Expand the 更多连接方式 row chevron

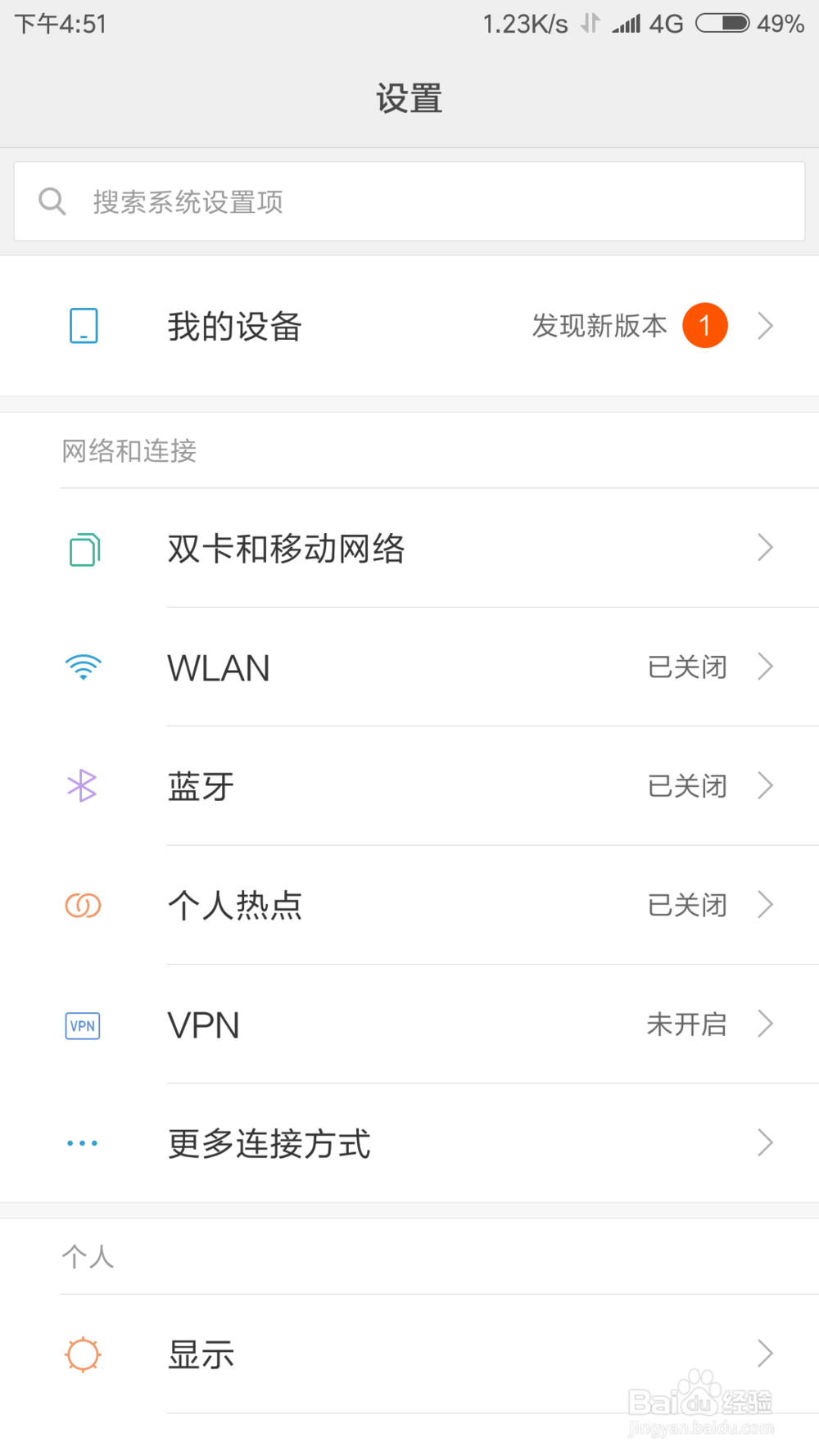[x=764, y=1143]
